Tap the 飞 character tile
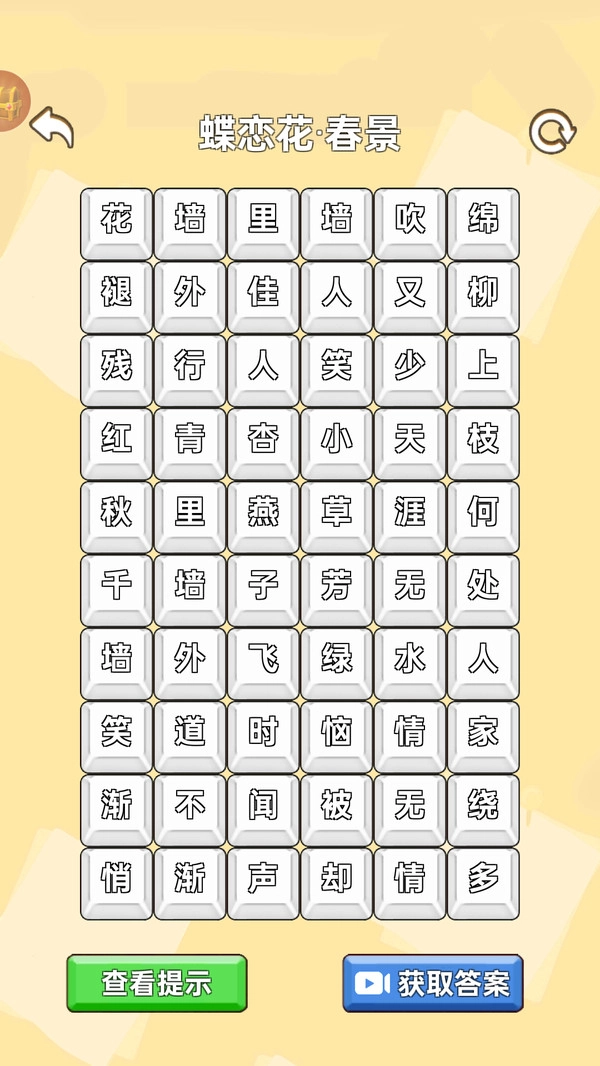This screenshot has width=600, height=1066. [263, 660]
